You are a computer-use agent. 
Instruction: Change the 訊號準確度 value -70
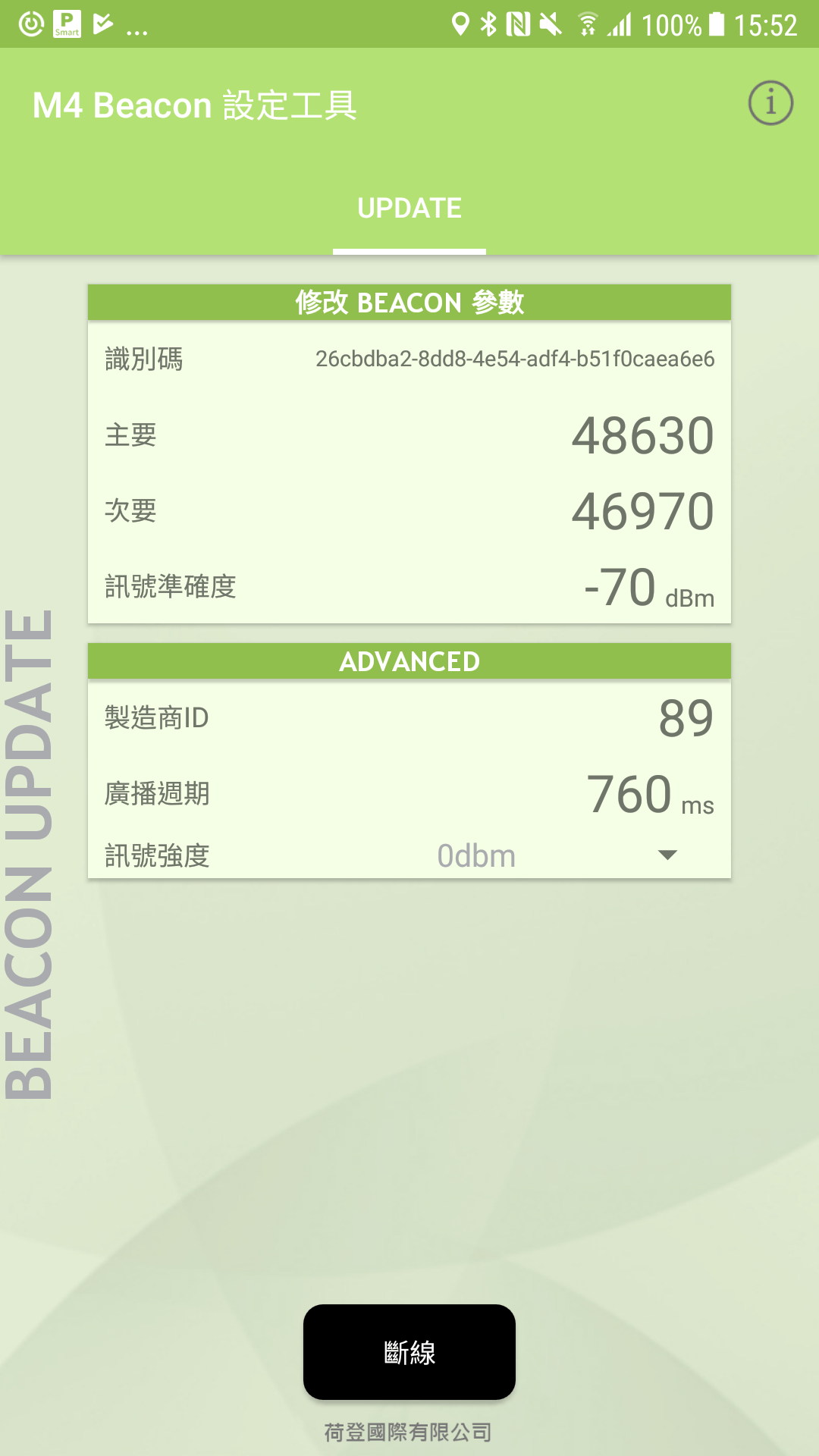[x=620, y=587]
